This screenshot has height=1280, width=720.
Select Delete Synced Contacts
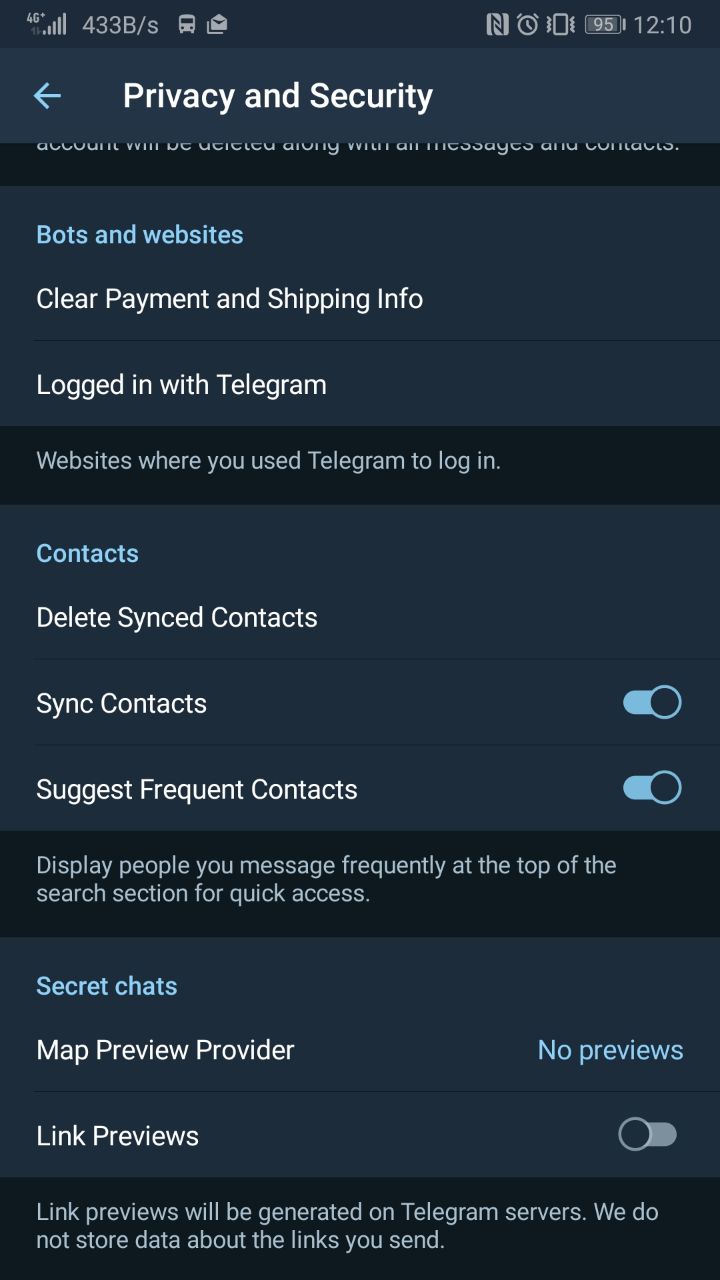pyautogui.click(x=177, y=618)
